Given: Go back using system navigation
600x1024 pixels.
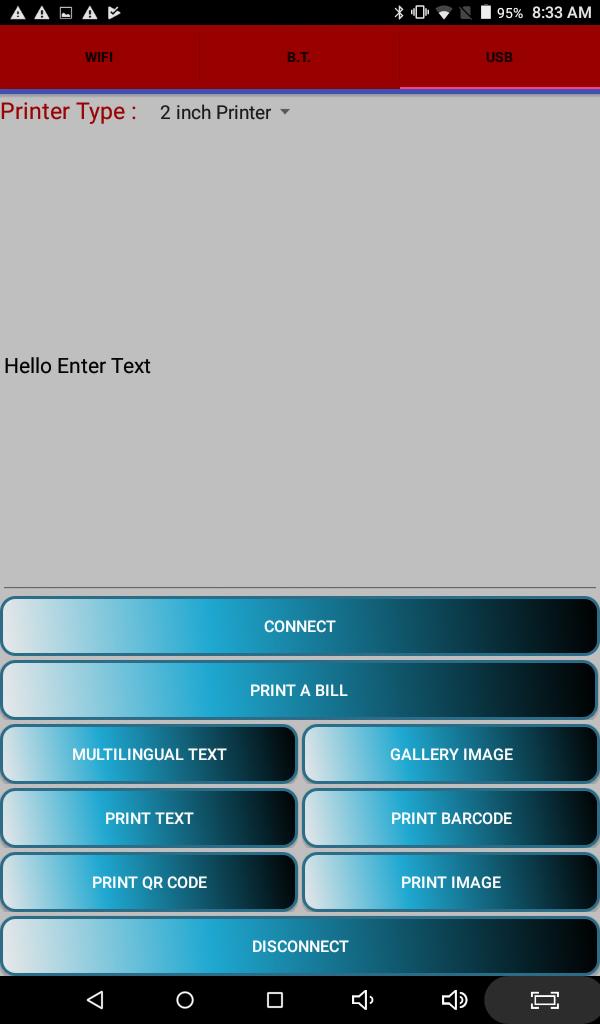Looking at the screenshot, I should click(x=95, y=999).
